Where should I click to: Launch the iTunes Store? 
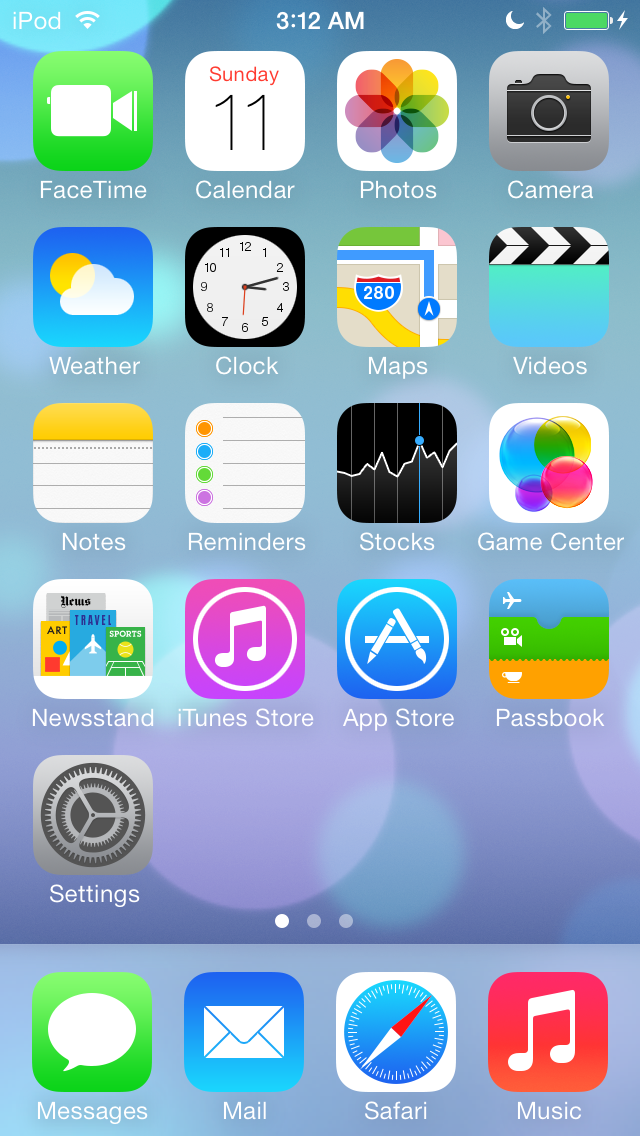245,639
